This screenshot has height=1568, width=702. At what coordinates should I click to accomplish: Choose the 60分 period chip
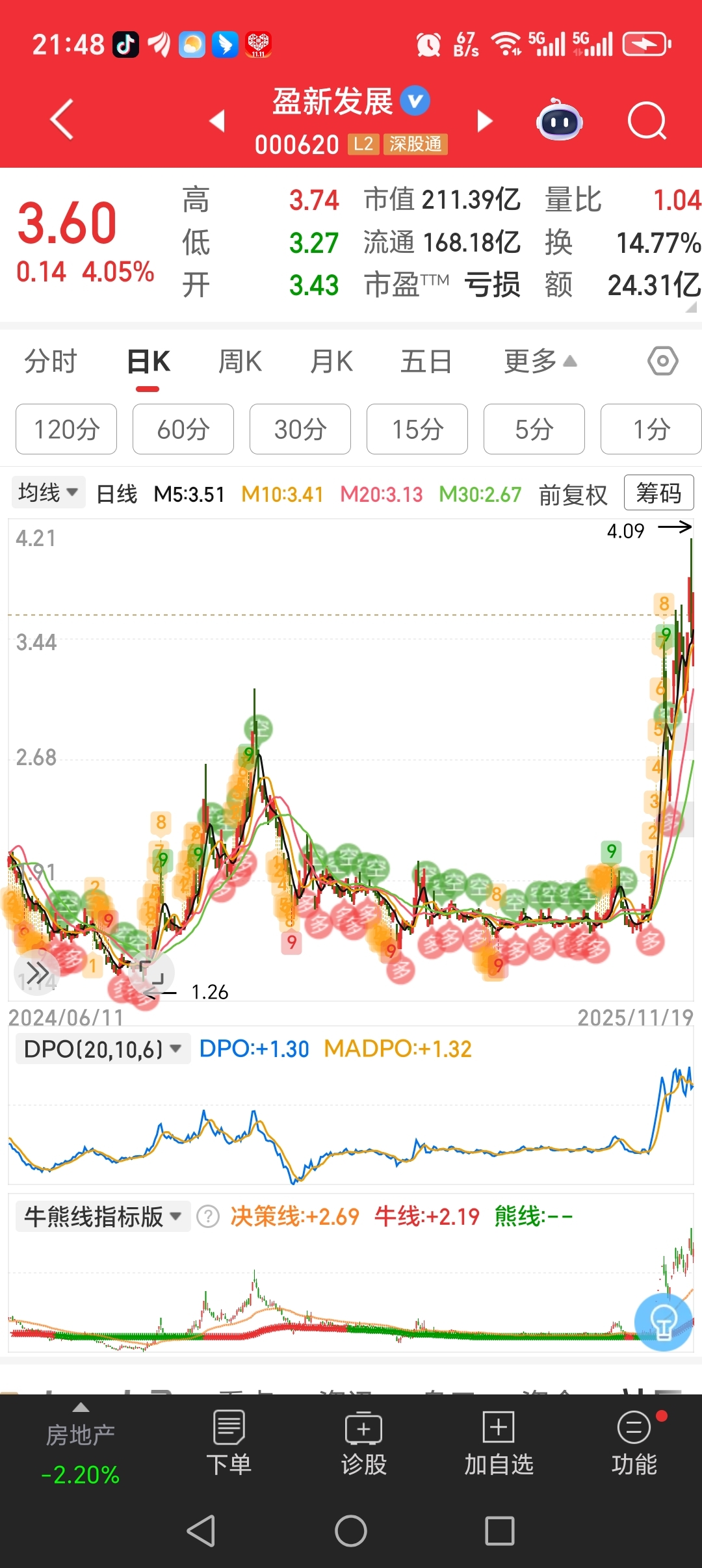(183, 429)
